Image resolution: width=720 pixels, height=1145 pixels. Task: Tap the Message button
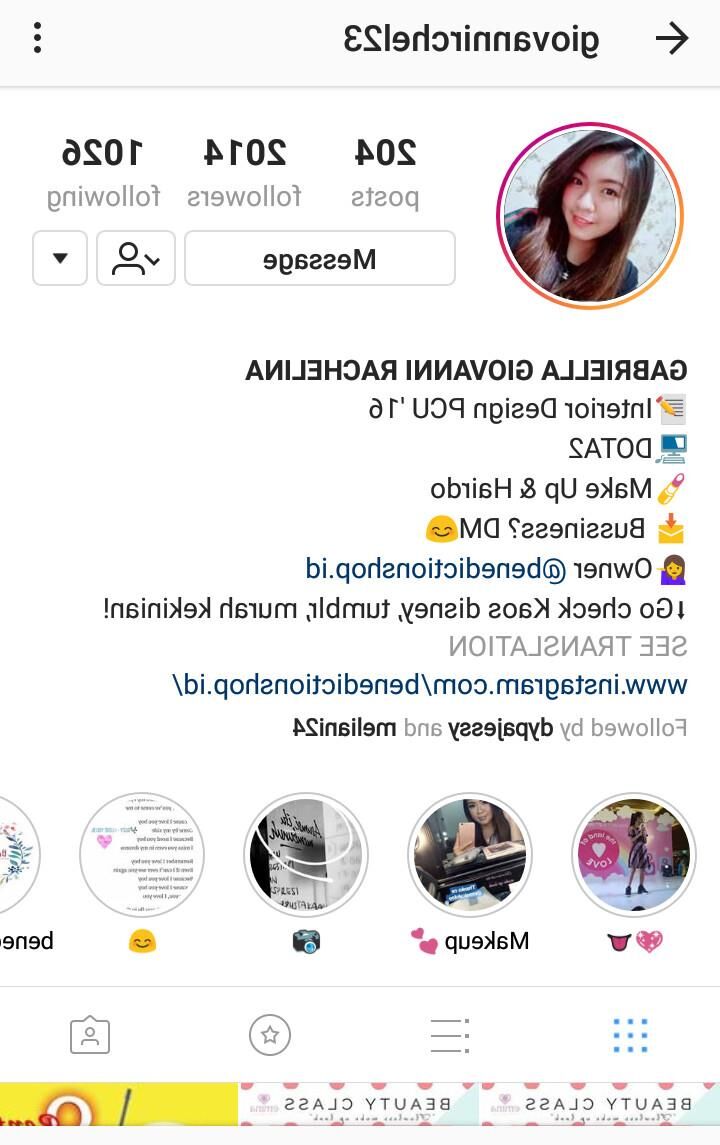click(320, 259)
